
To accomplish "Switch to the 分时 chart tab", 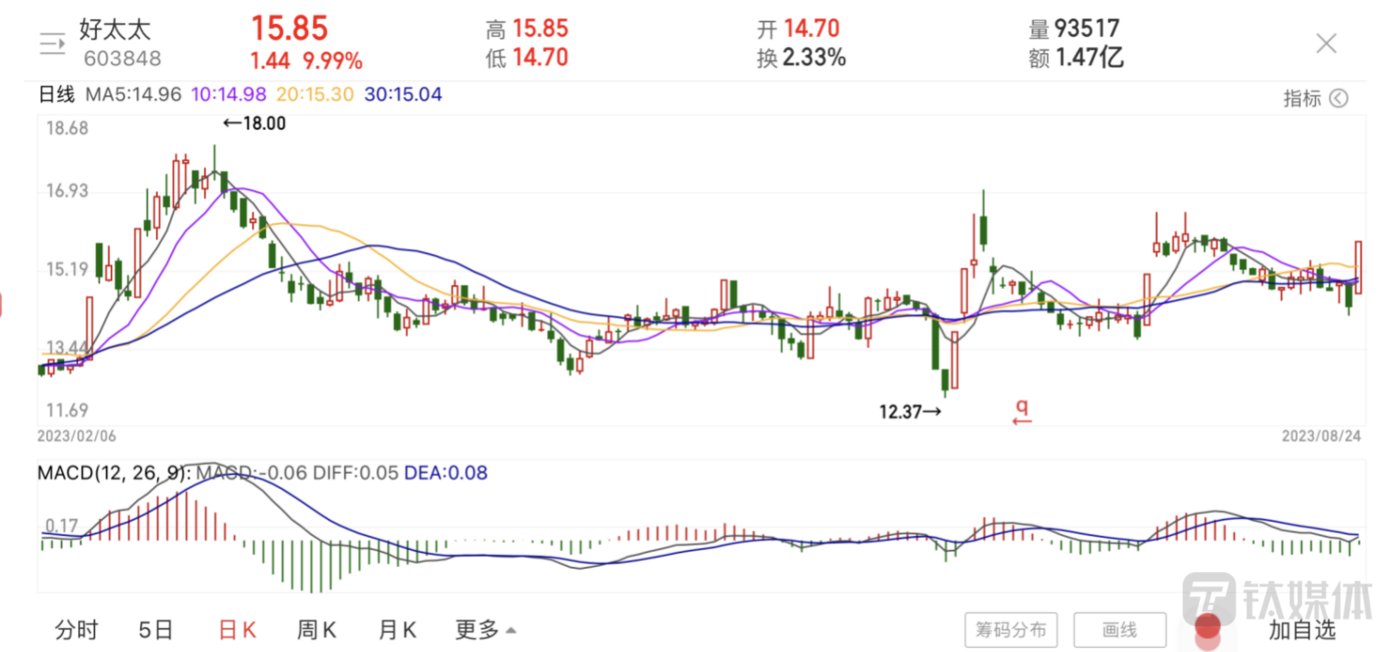I will coord(77,630).
